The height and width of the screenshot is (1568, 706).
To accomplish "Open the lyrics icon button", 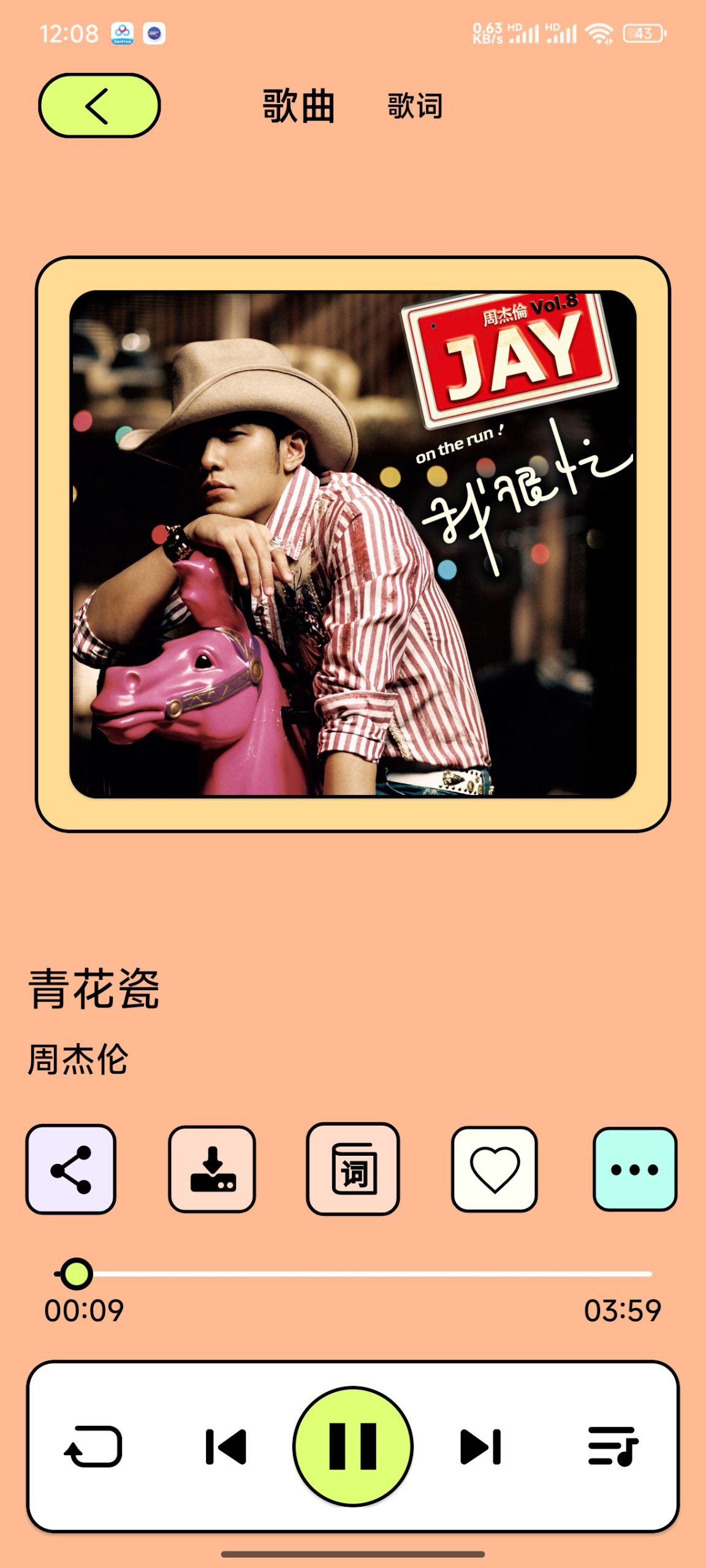I will pyautogui.click(x=353, y=1169).
